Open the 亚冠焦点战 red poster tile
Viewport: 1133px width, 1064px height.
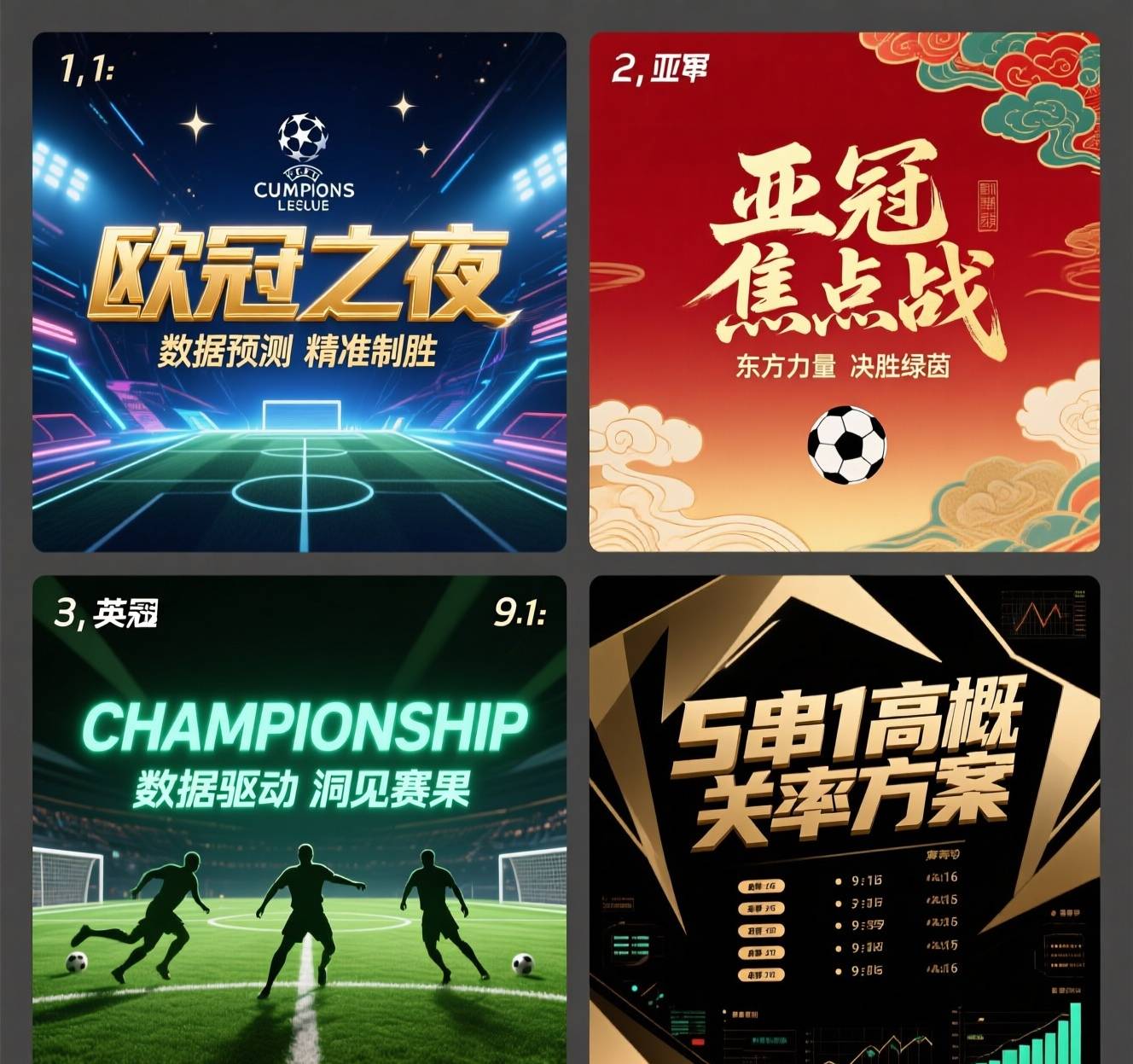tap(845, 292)
